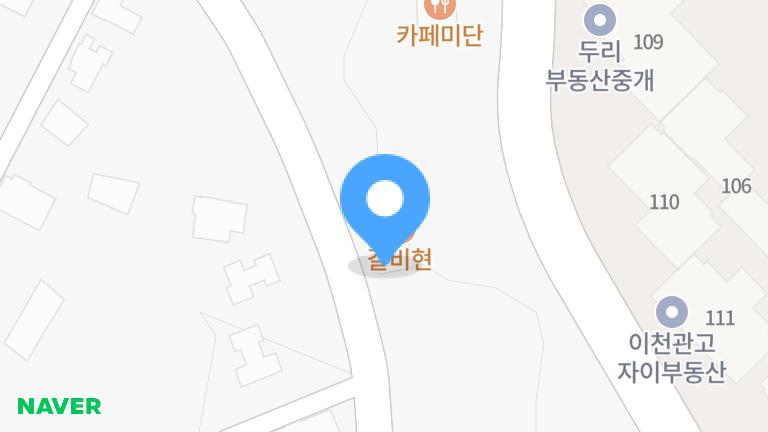
Task: Open the 이천관고 자이부동산 place marker
Action: [671, 311]
